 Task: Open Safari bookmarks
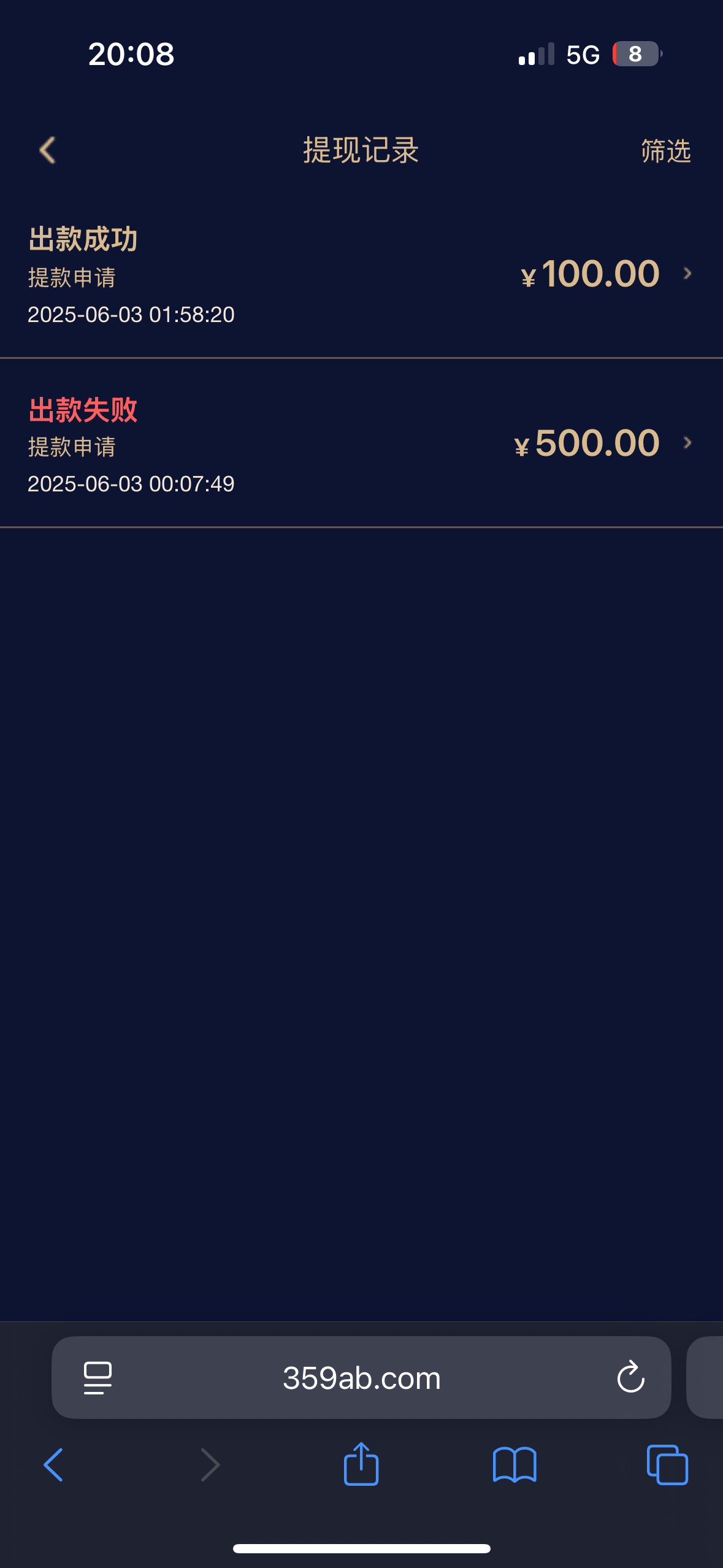tap(515, 1465)
